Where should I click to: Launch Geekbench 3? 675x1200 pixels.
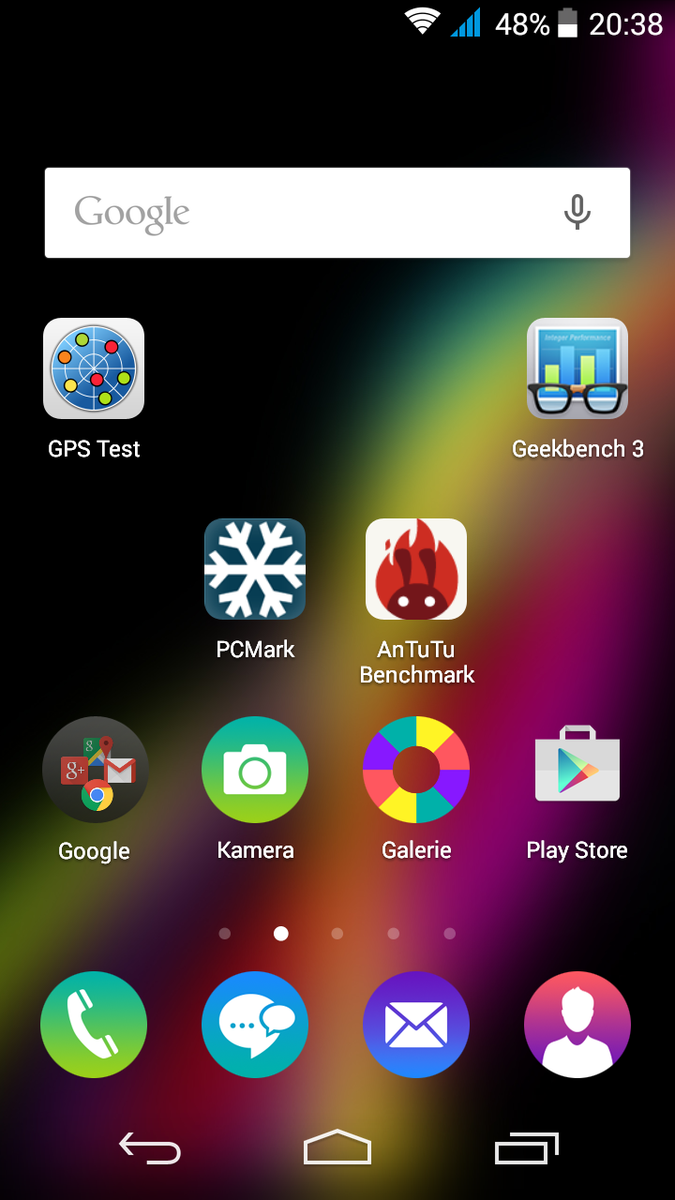[577, 369]
